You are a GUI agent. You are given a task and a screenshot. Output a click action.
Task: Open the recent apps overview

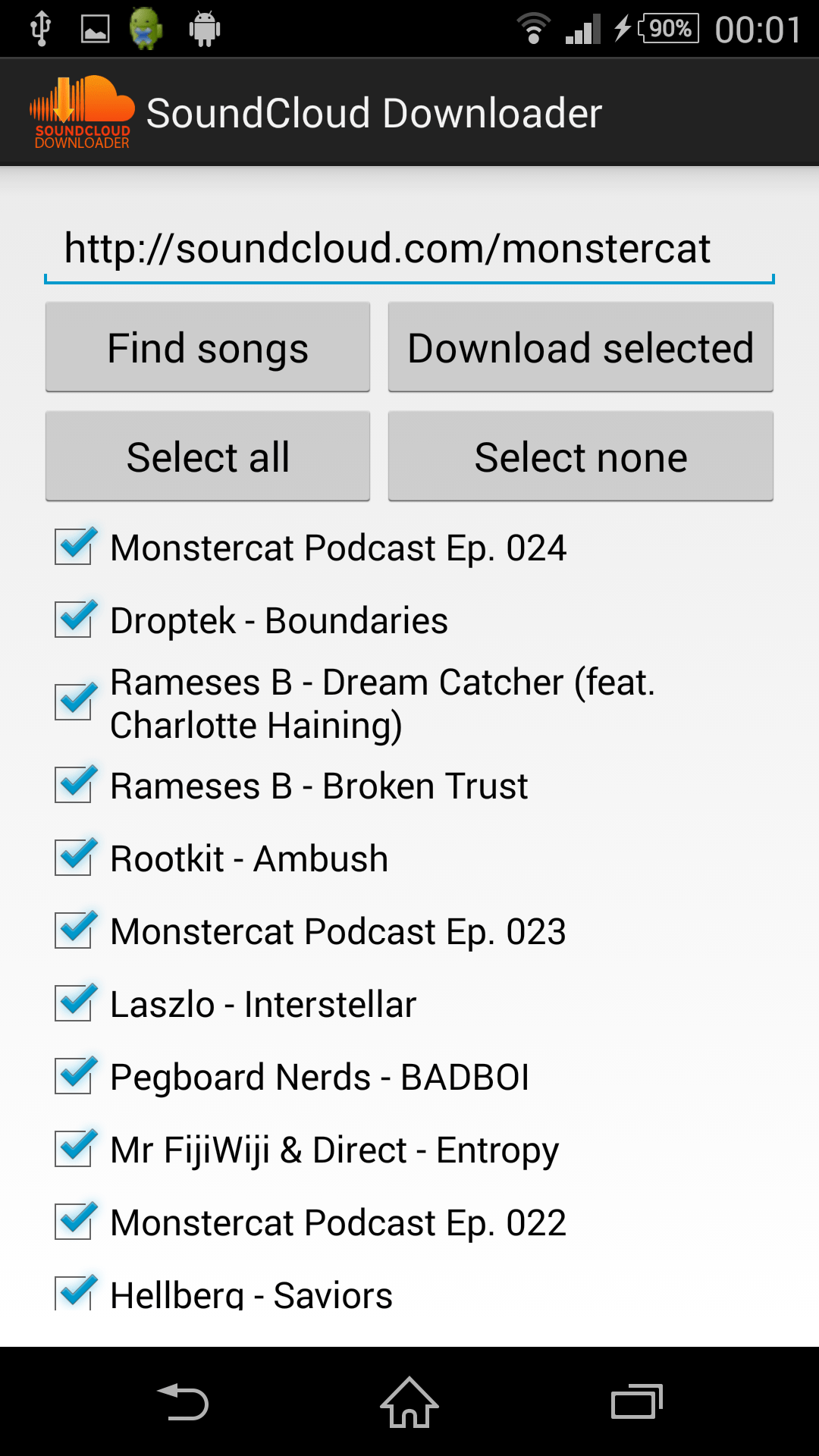coord(637,1401)
